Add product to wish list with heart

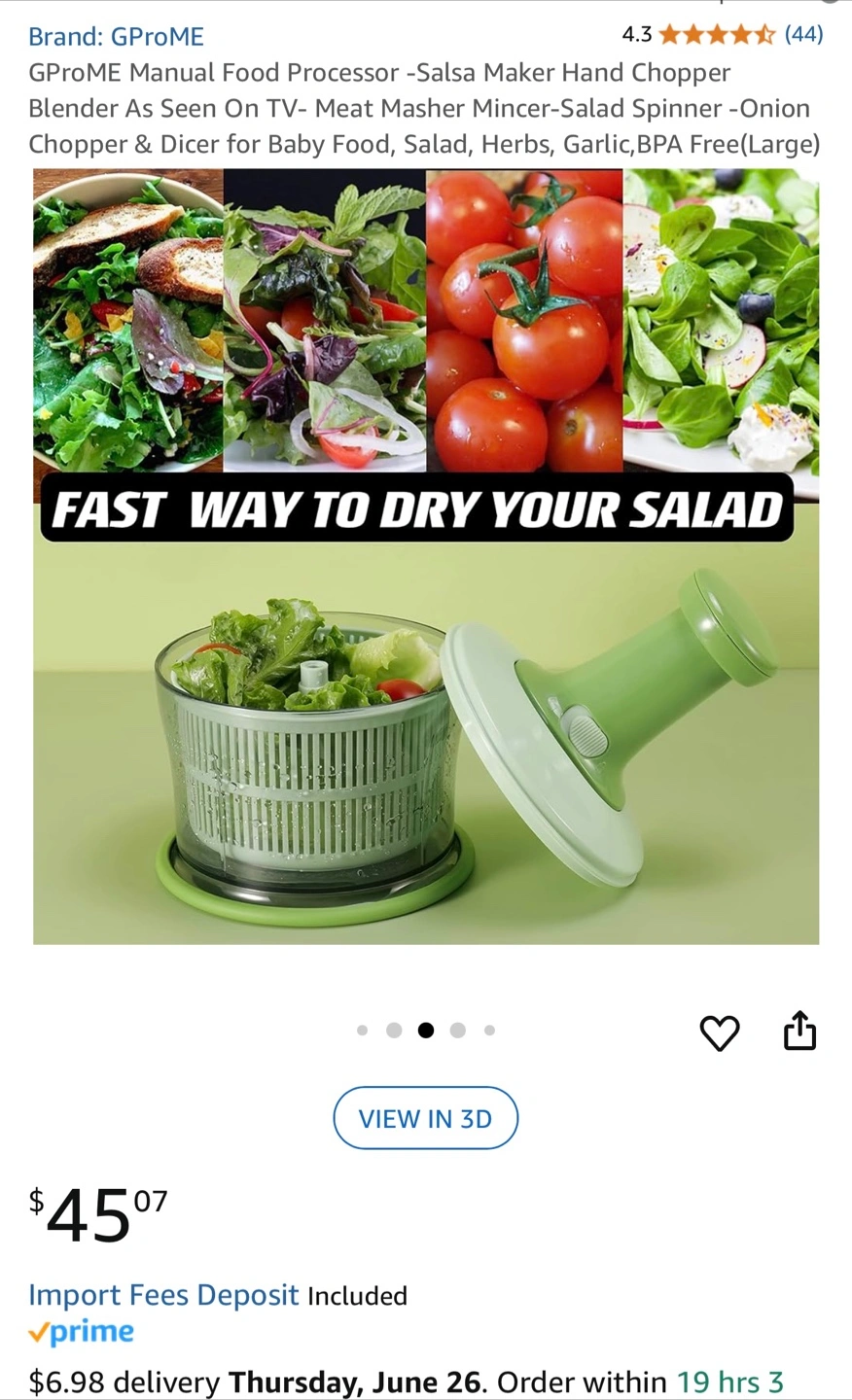pyautogui.click(x=720, y=1032)
